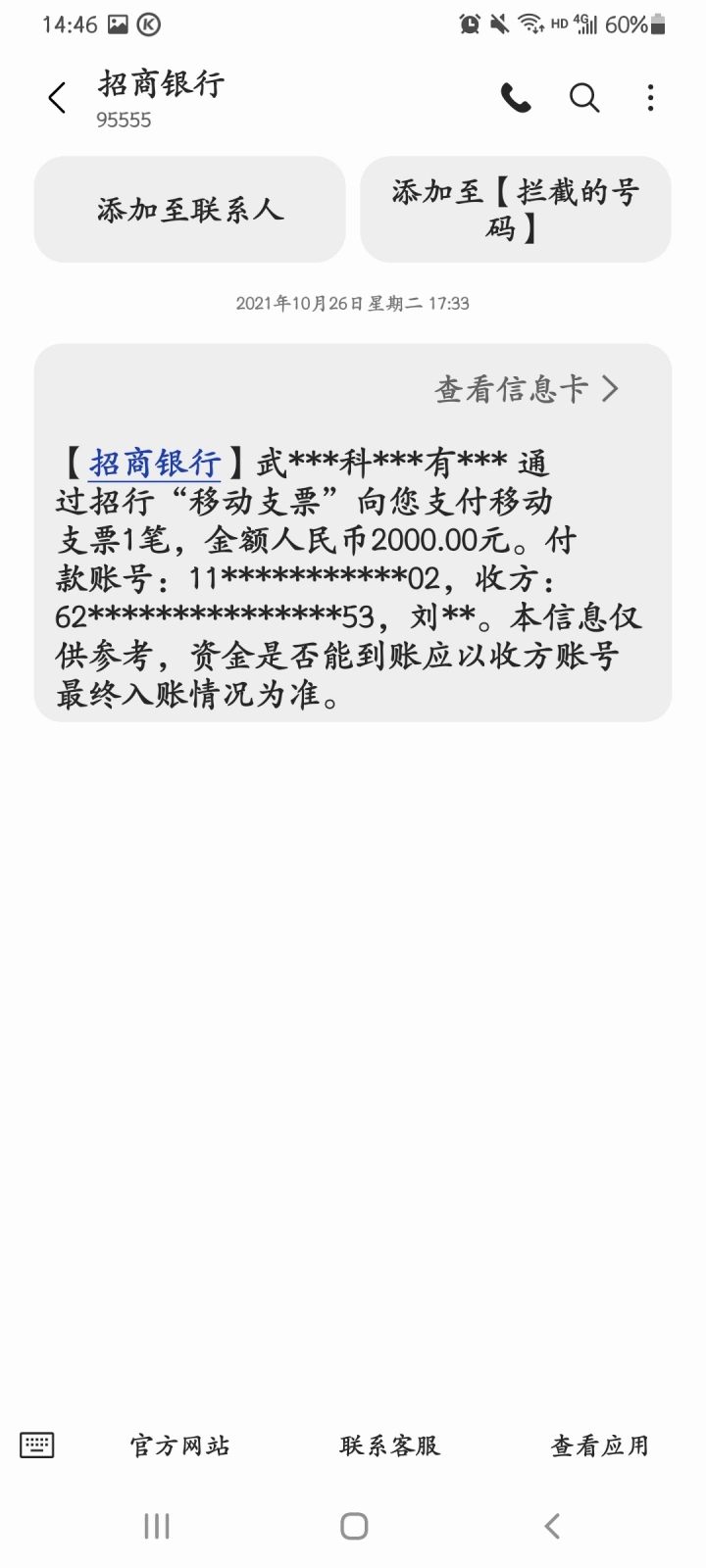Open 查看信息卡 for this message

[528, 389]
